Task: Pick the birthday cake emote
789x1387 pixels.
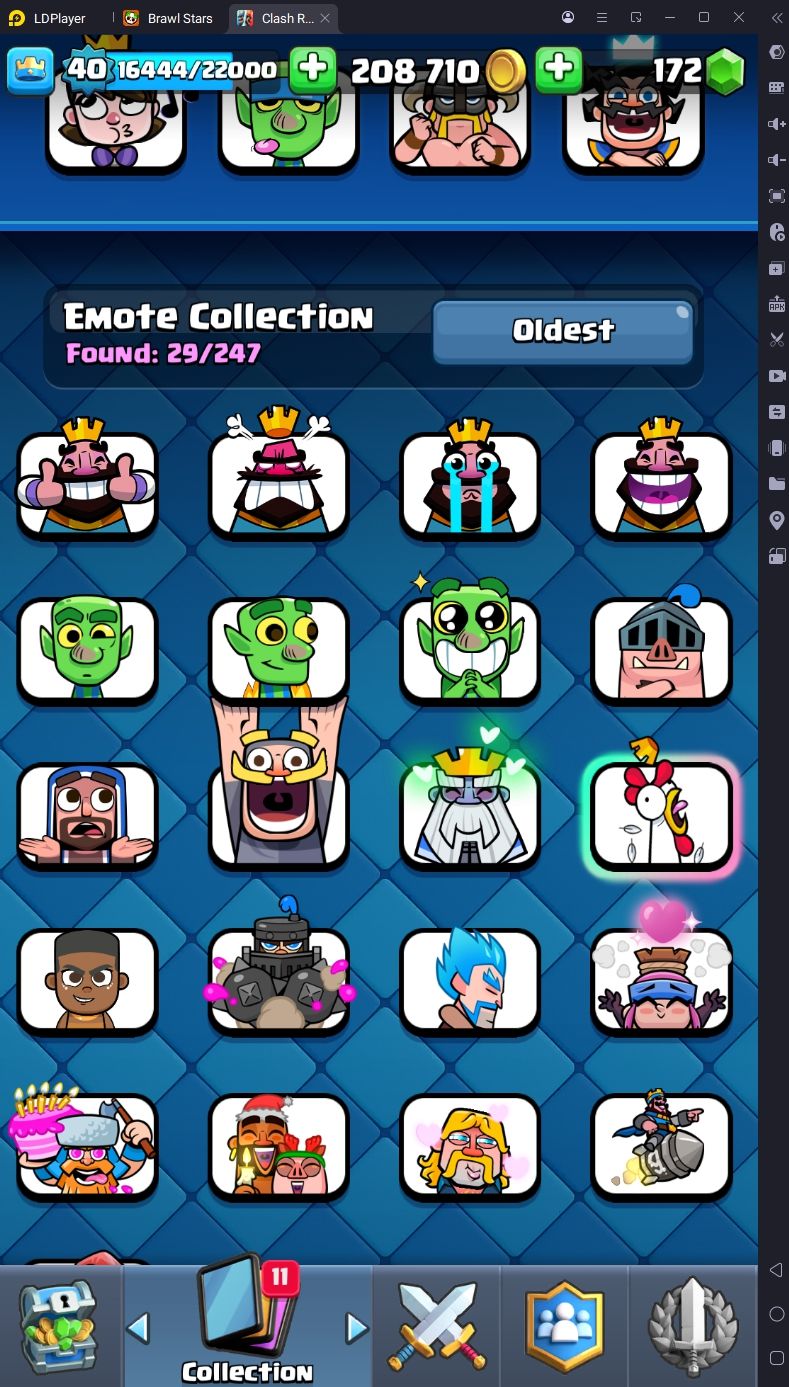Action: pos(87,1145)
